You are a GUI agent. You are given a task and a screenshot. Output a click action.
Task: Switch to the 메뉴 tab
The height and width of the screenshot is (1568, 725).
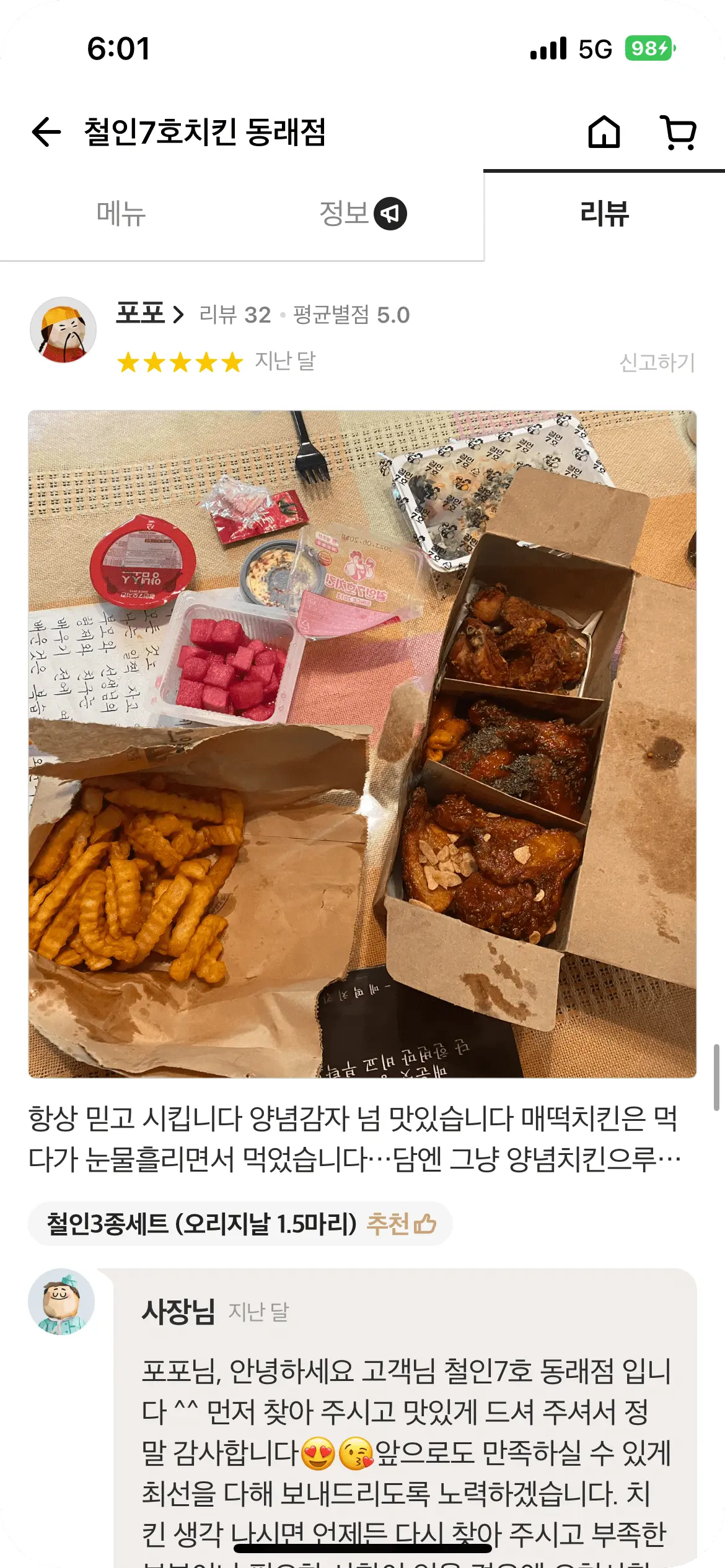tap(121, 214)
